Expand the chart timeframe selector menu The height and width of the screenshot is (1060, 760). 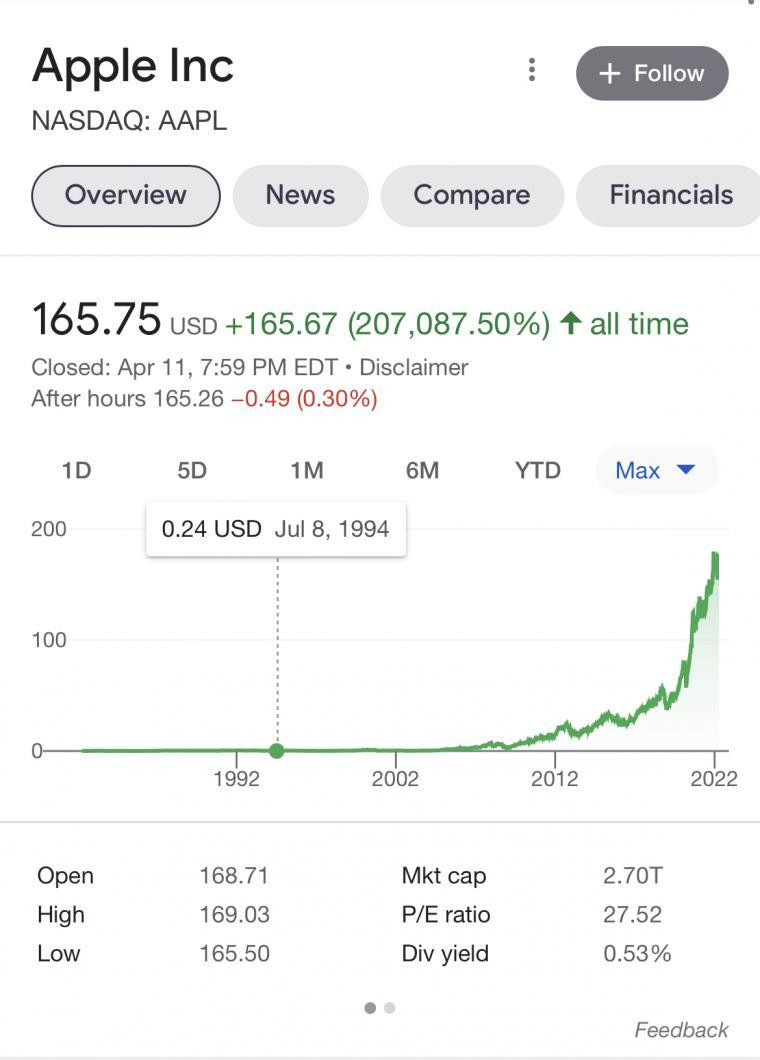[655, 470]
